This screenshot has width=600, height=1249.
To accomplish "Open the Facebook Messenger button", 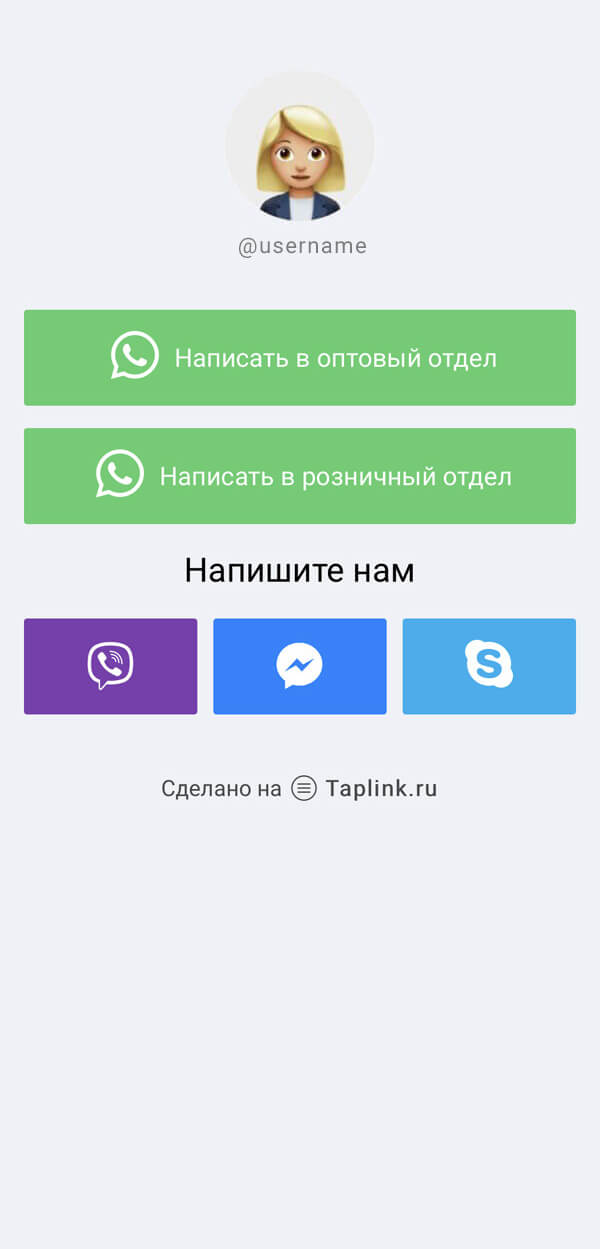I will point(300,666).
